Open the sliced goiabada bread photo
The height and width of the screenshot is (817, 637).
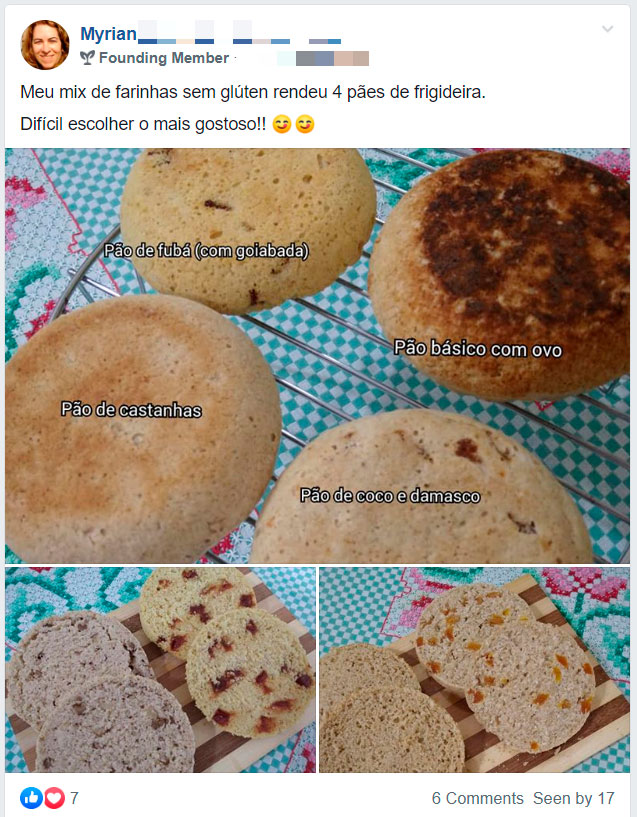point(160,670)
